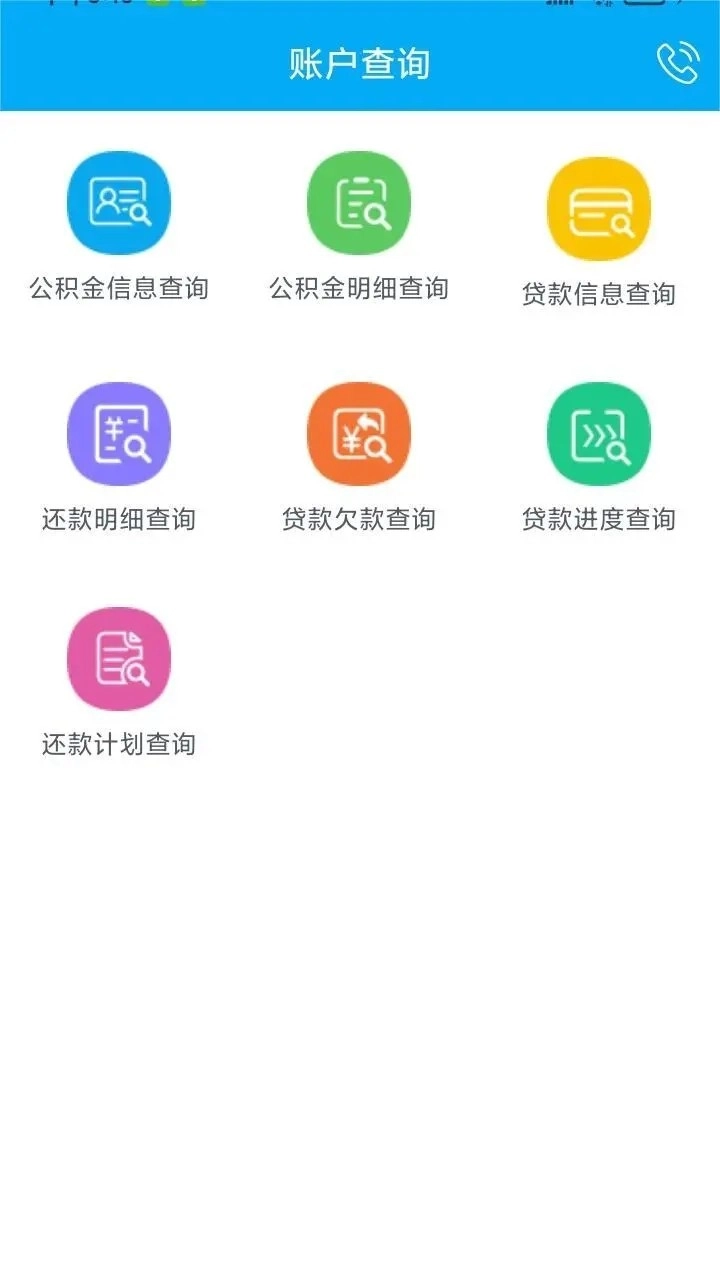Select the 公积金信息查询 text label

pyautogui.click(x=120, y=290)
